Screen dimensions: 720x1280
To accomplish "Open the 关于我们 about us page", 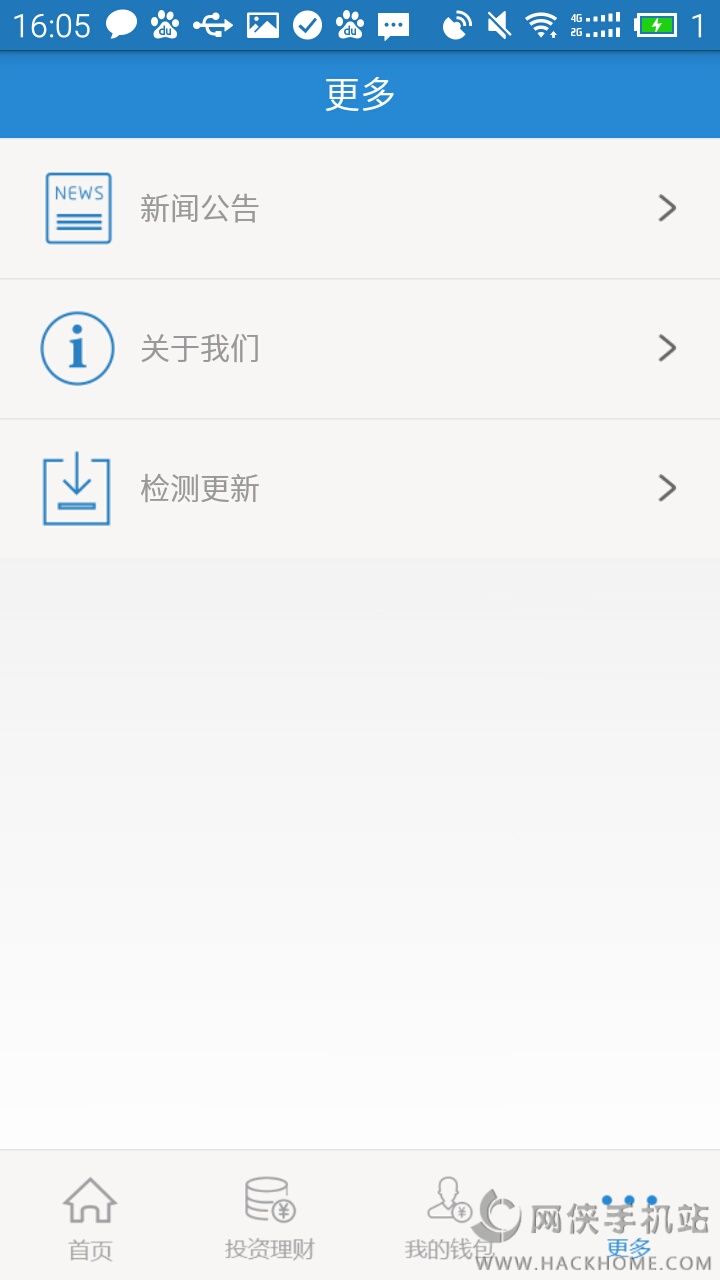I will coord(360,348).
